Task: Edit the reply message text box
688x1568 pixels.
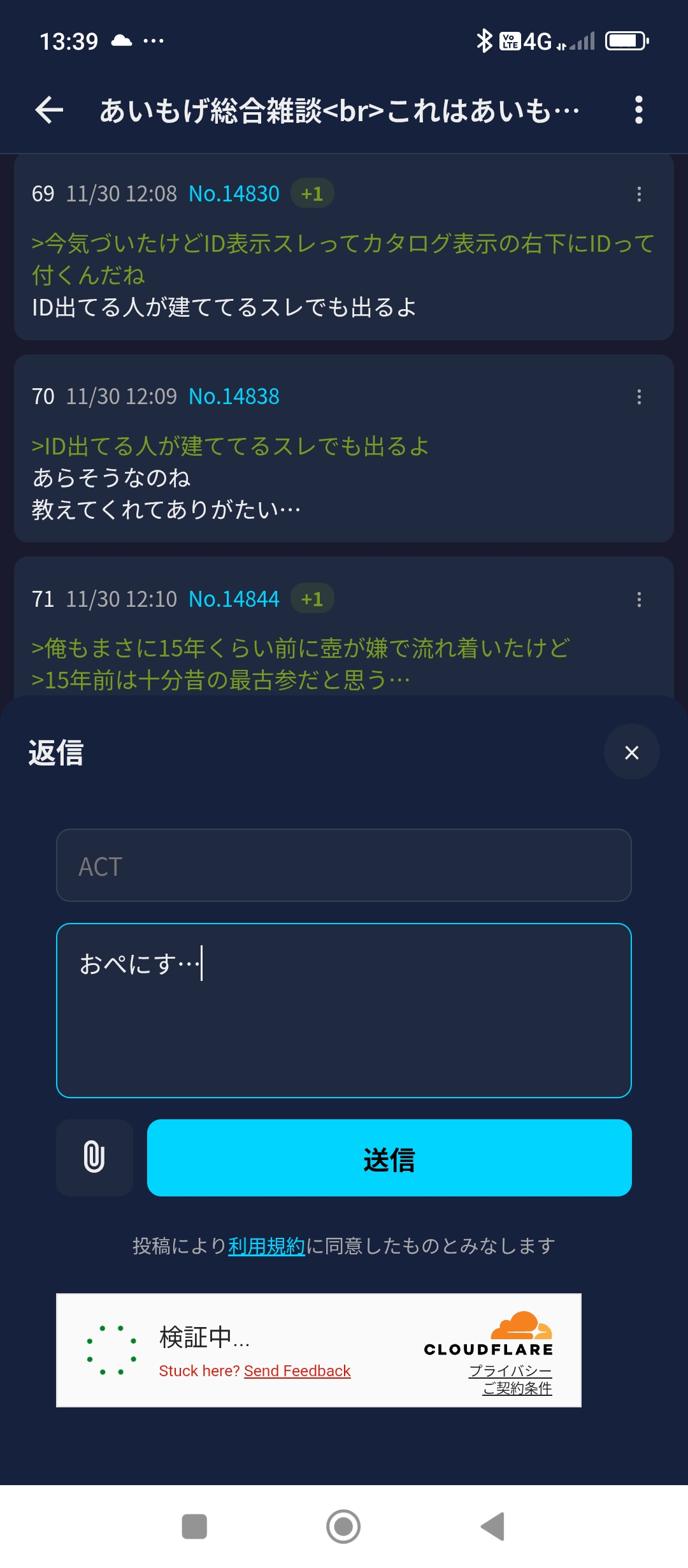Action: [x=344, y=1010]
